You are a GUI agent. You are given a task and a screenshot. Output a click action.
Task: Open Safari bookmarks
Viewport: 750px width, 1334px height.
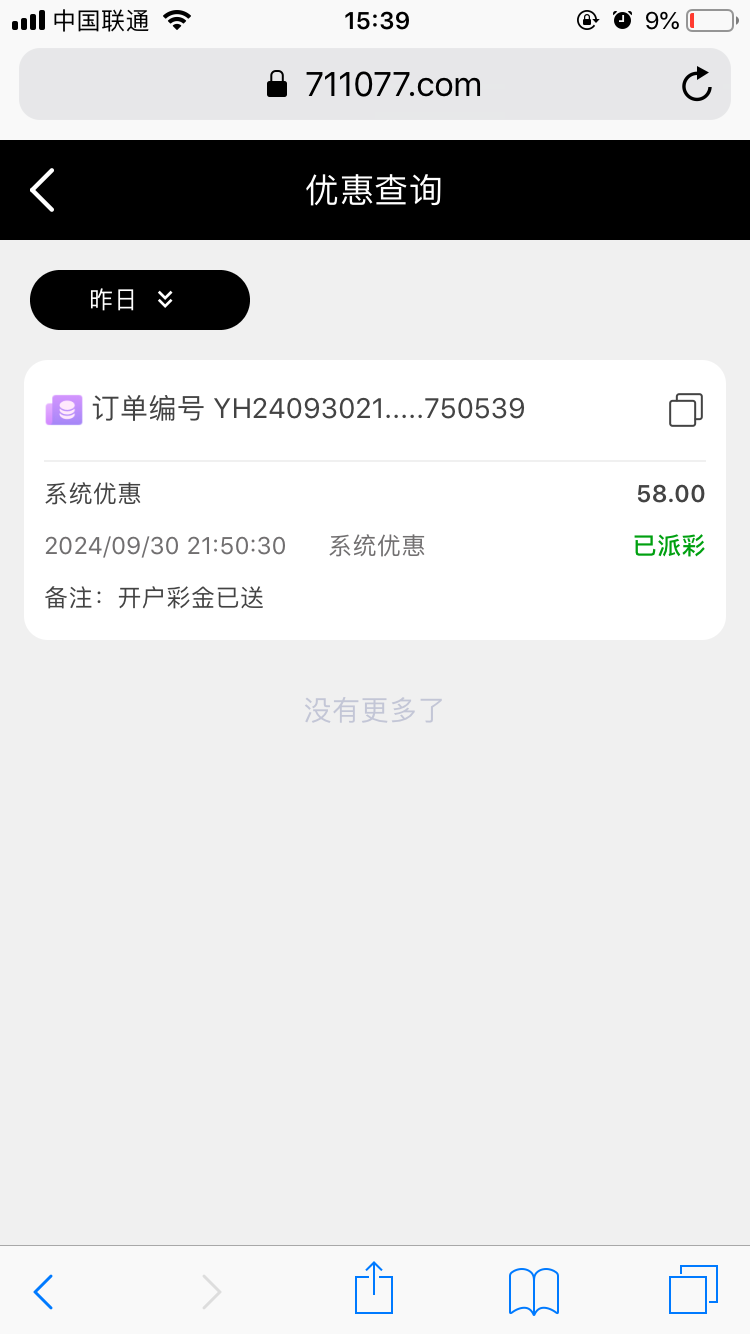pyautogui.click(x=534, y=1291)
